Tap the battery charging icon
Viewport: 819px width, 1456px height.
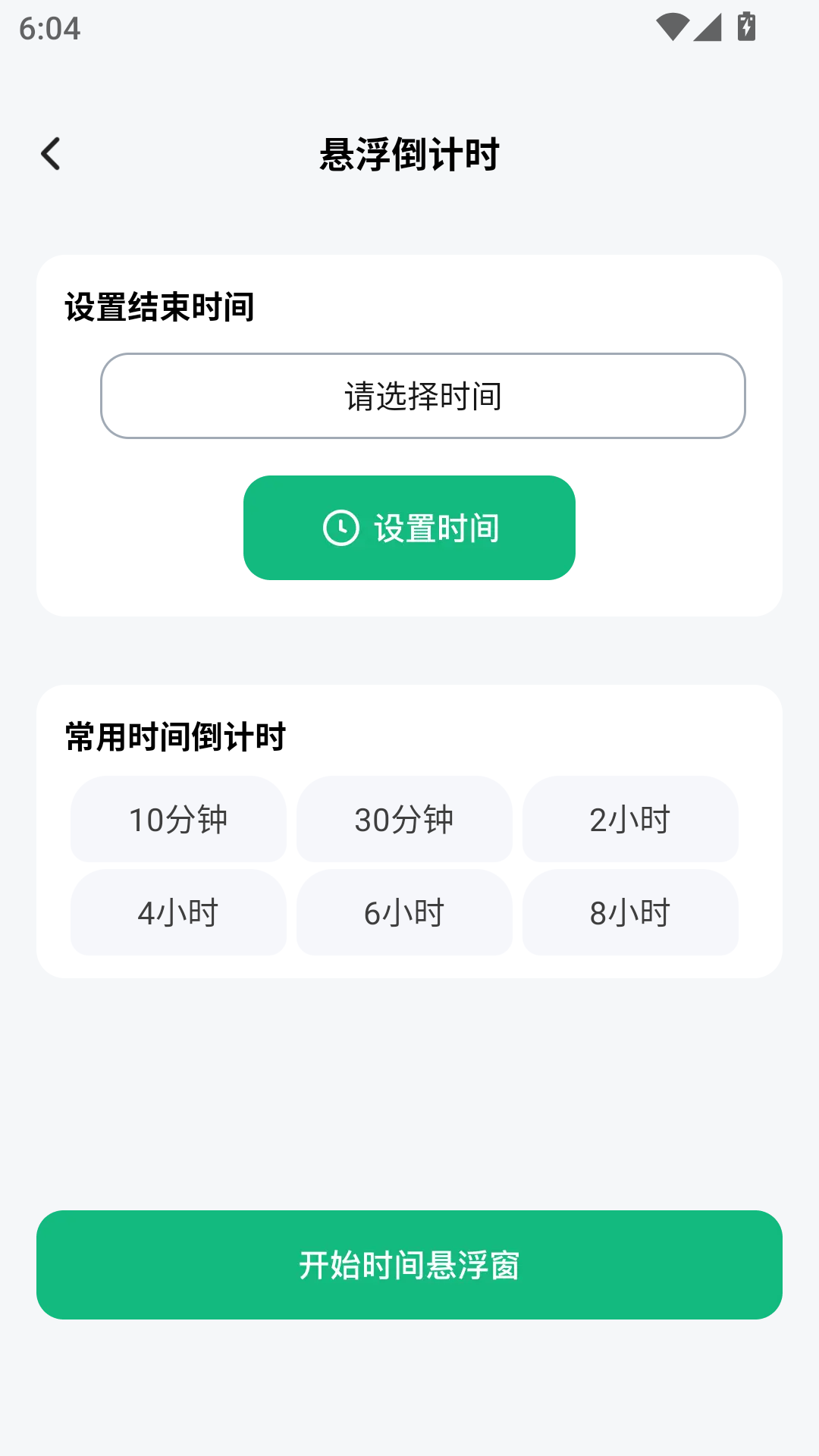747,25
